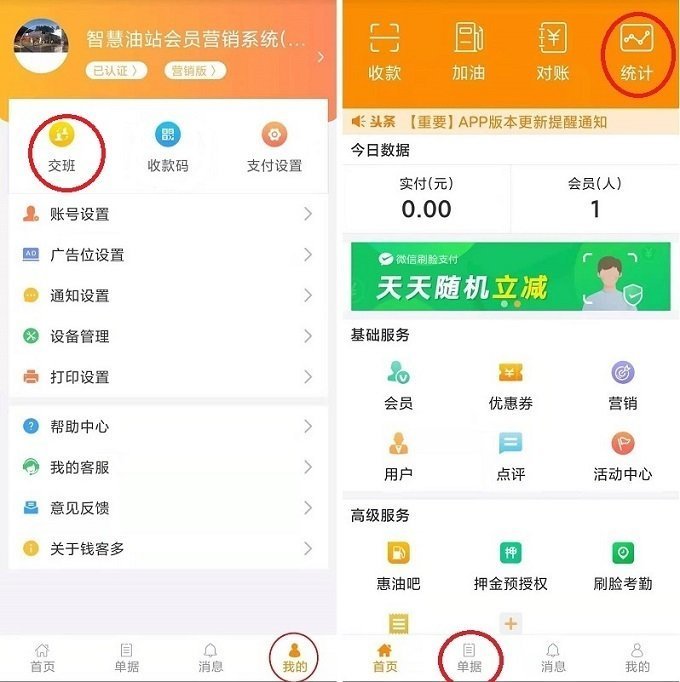Image resolution: width=680 pixels, height=682 pixels.
Task: Open the 帮助中心 help center
Action: tap(167, 427)
